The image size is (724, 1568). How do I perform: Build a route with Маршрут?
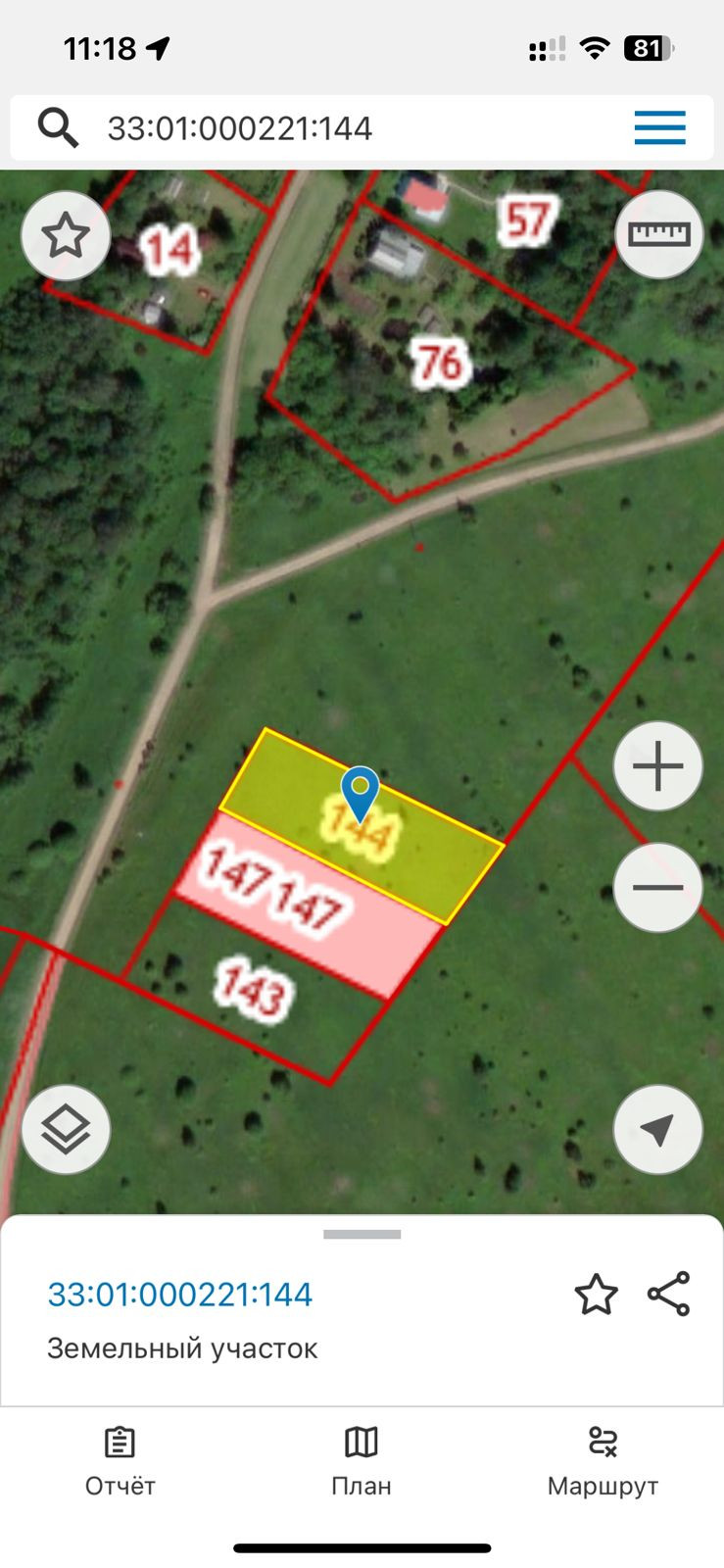tap(603, 1461)
